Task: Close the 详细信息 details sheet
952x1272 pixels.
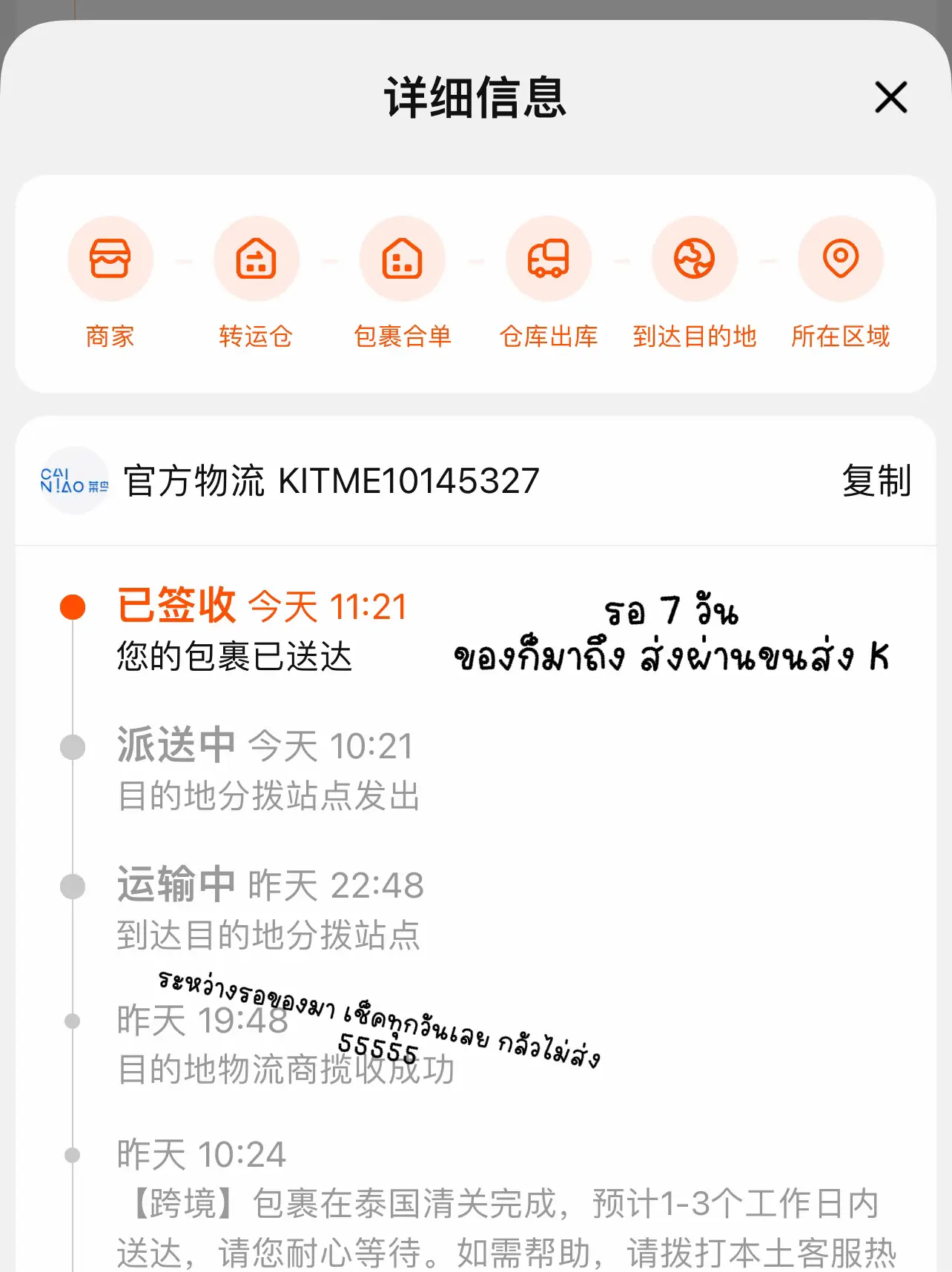Action: click(890, 98)
